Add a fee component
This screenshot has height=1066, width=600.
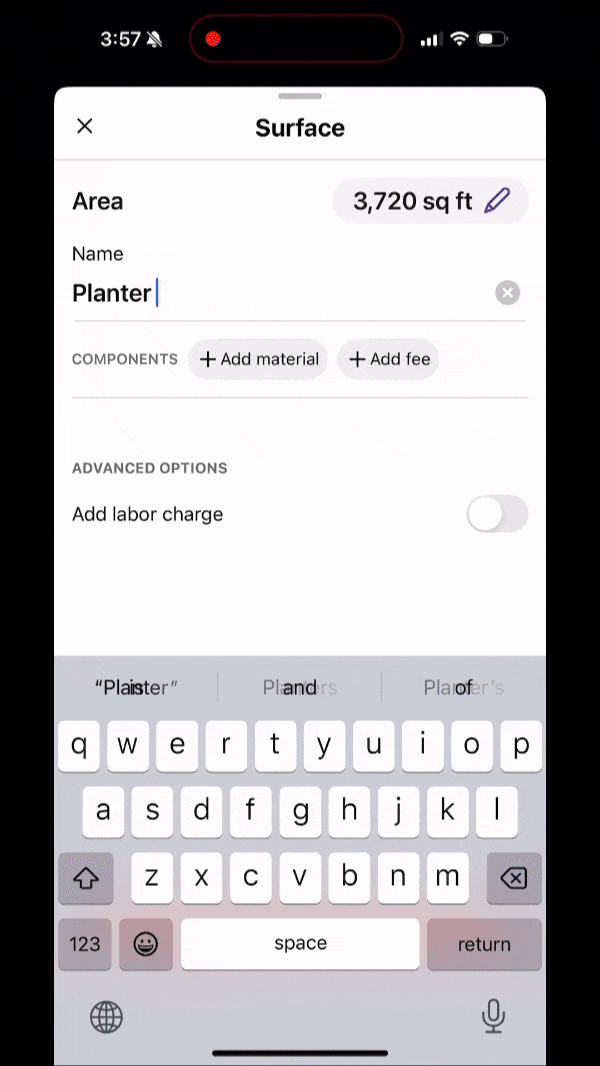point(388,359)
